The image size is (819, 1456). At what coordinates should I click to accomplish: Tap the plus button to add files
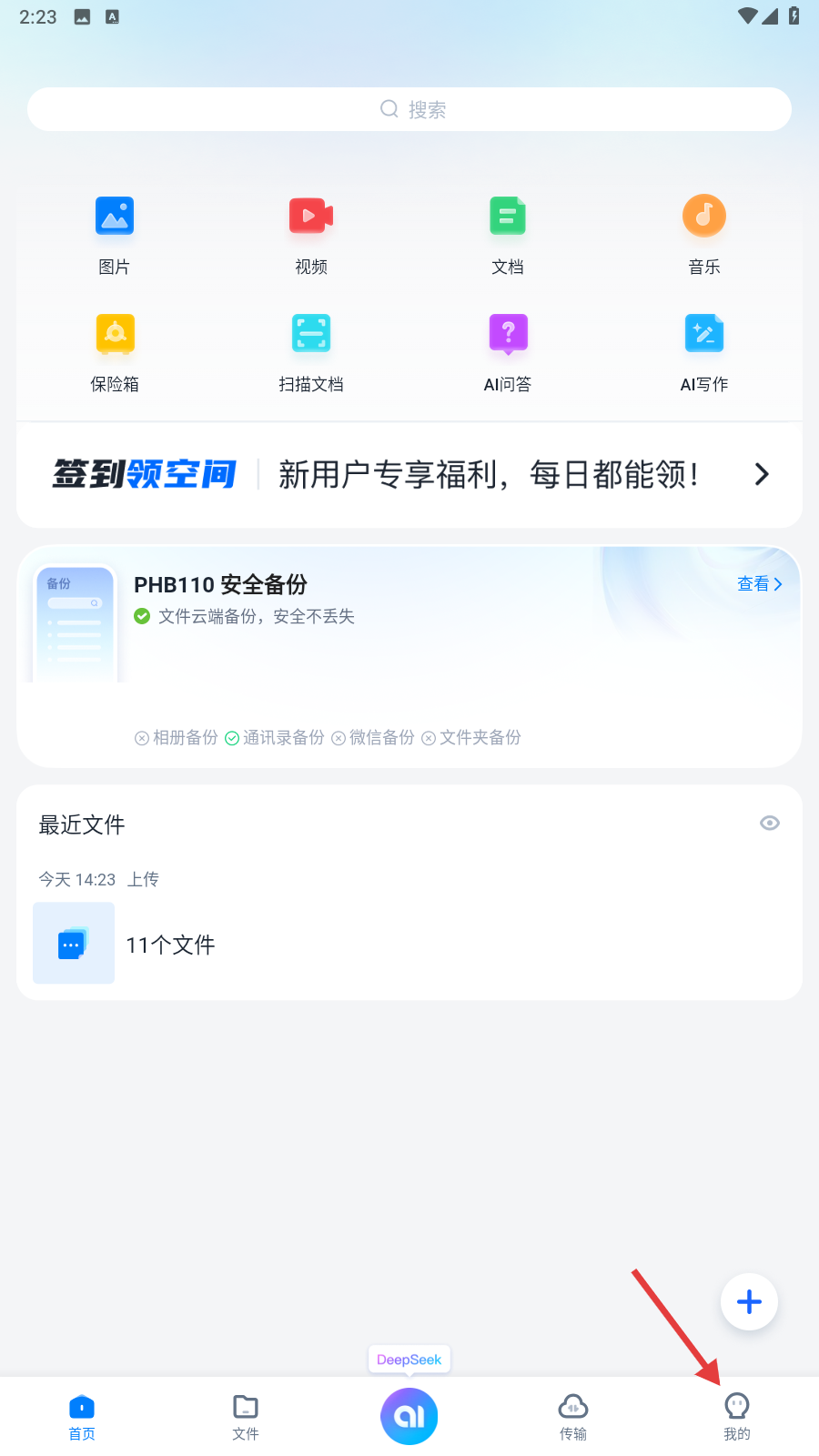click(749, 1302)
